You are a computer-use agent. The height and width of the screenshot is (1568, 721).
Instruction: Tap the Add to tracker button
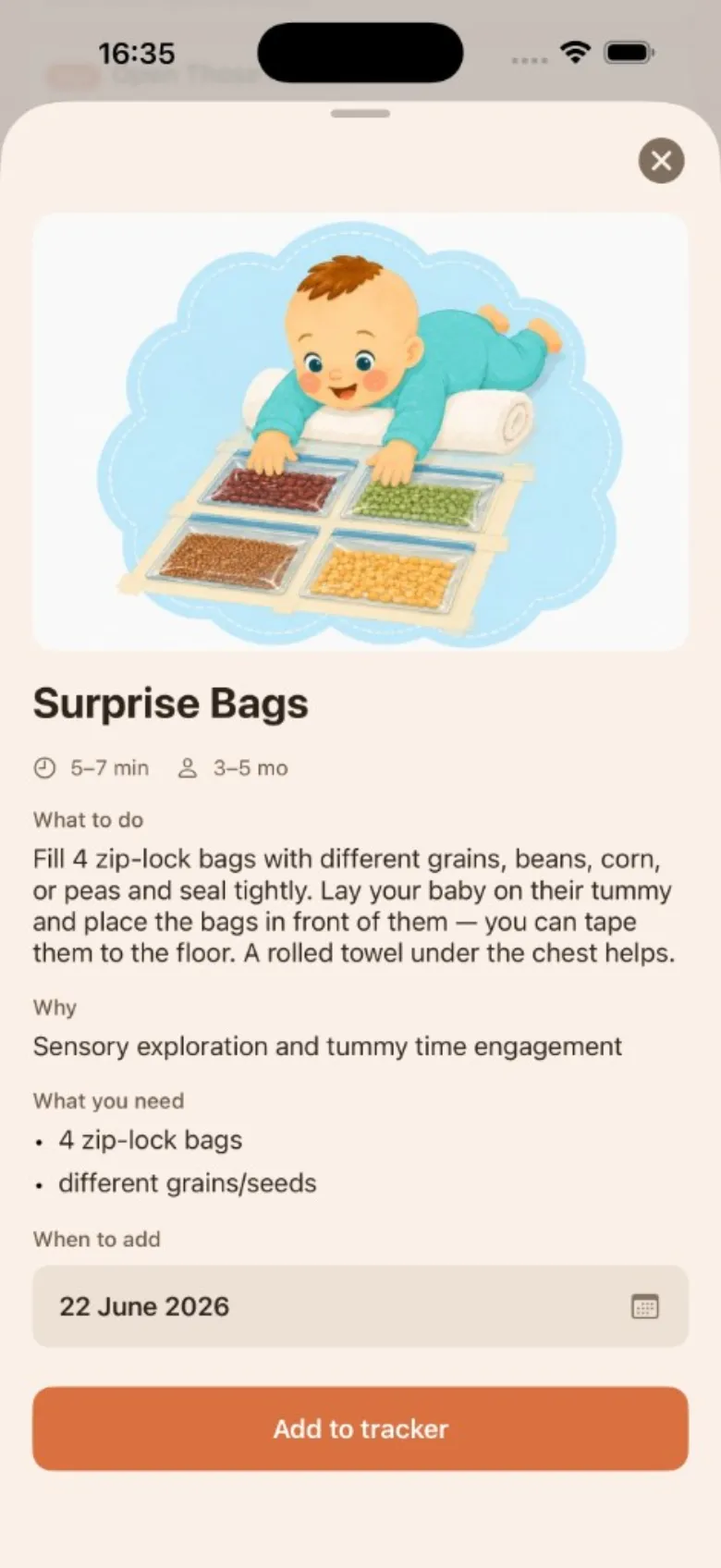coord(360,1428)
